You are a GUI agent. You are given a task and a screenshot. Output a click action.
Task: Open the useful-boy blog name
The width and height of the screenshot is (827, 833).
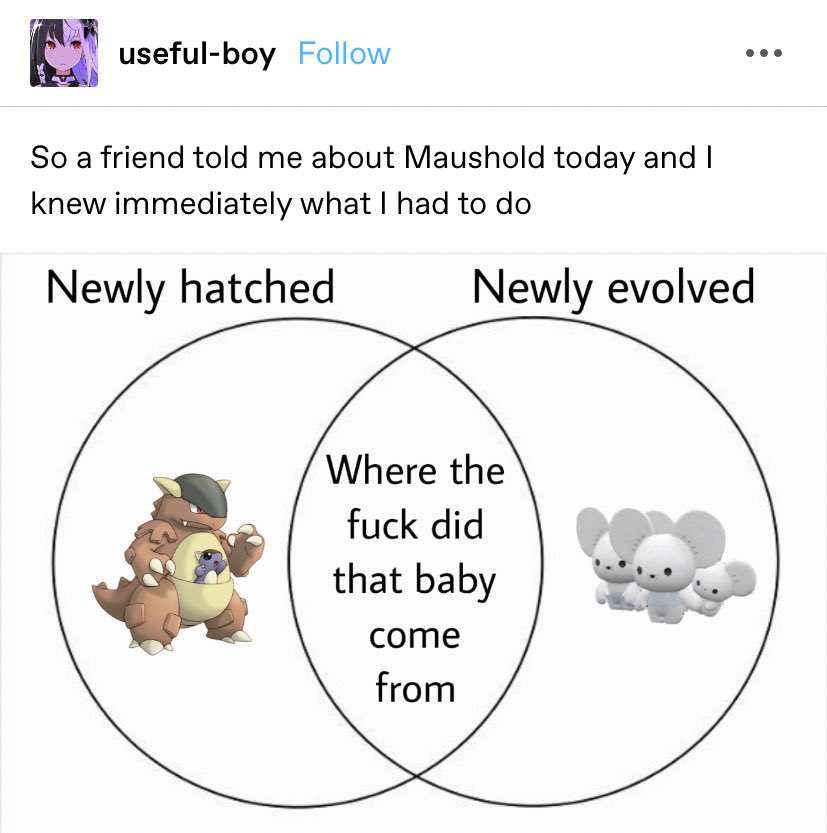pyautogui.click(x=197, y=53)
